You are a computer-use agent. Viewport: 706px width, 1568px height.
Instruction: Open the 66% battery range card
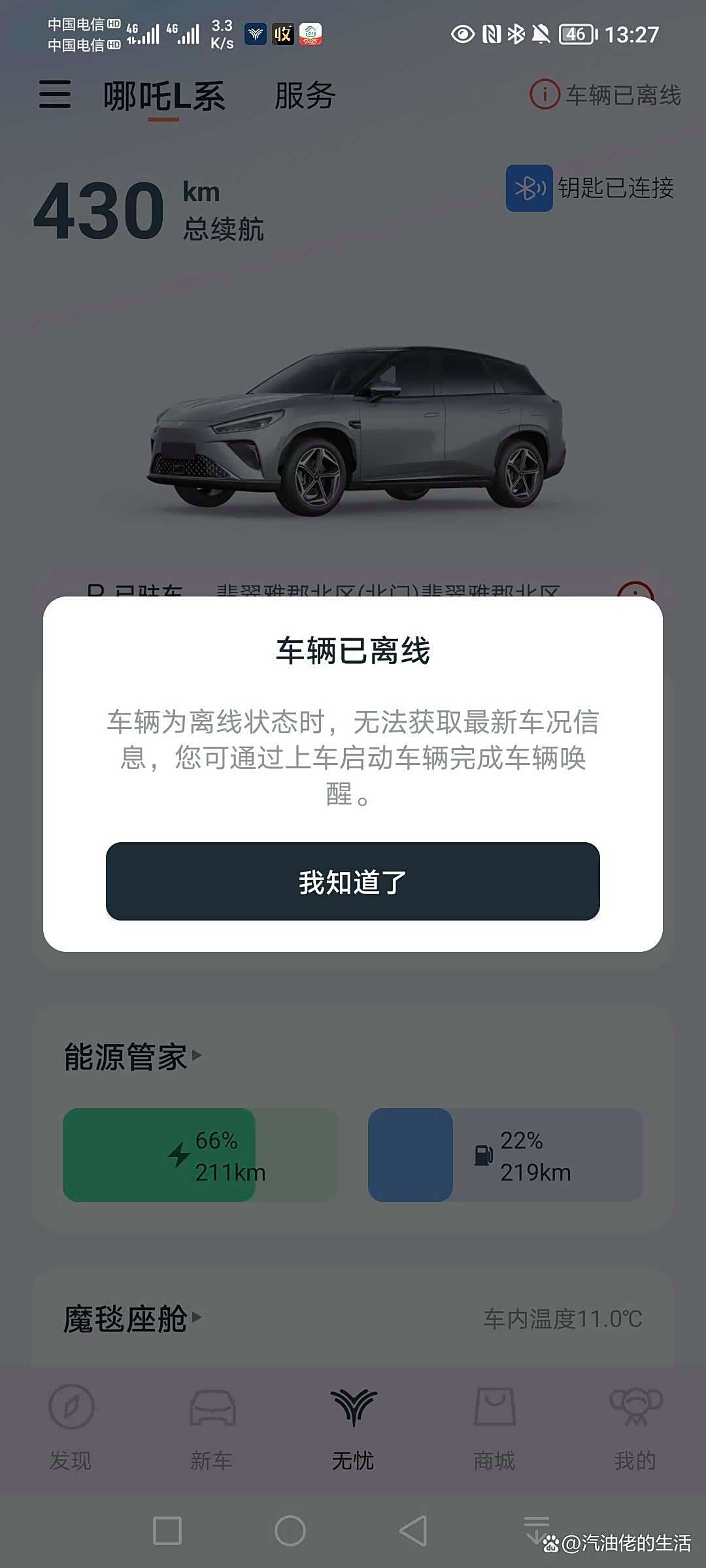pyautogui.click(x=200, y=1155)
